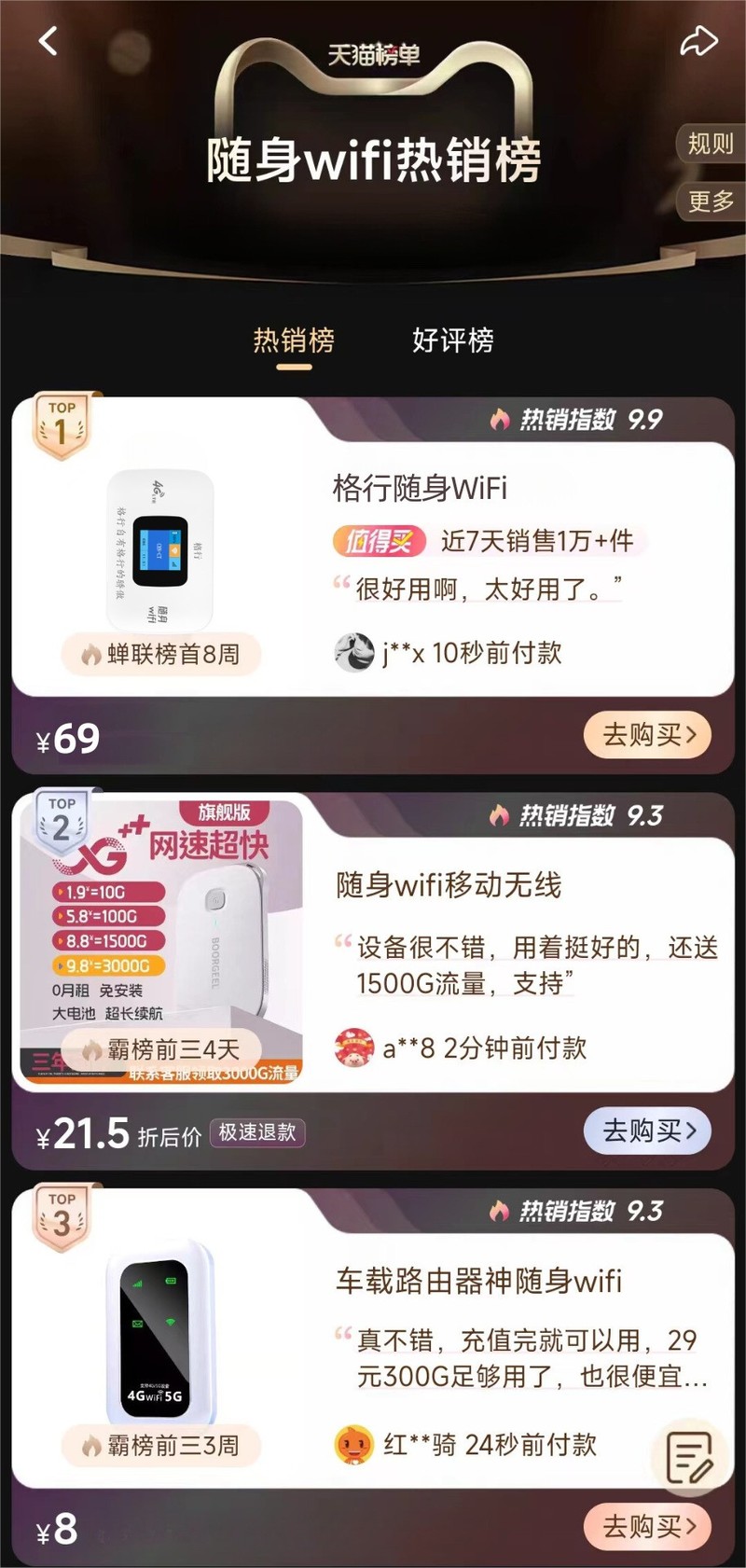
Task: Tap buyer avatar of 红**骑
Action: click(353, 1443)
